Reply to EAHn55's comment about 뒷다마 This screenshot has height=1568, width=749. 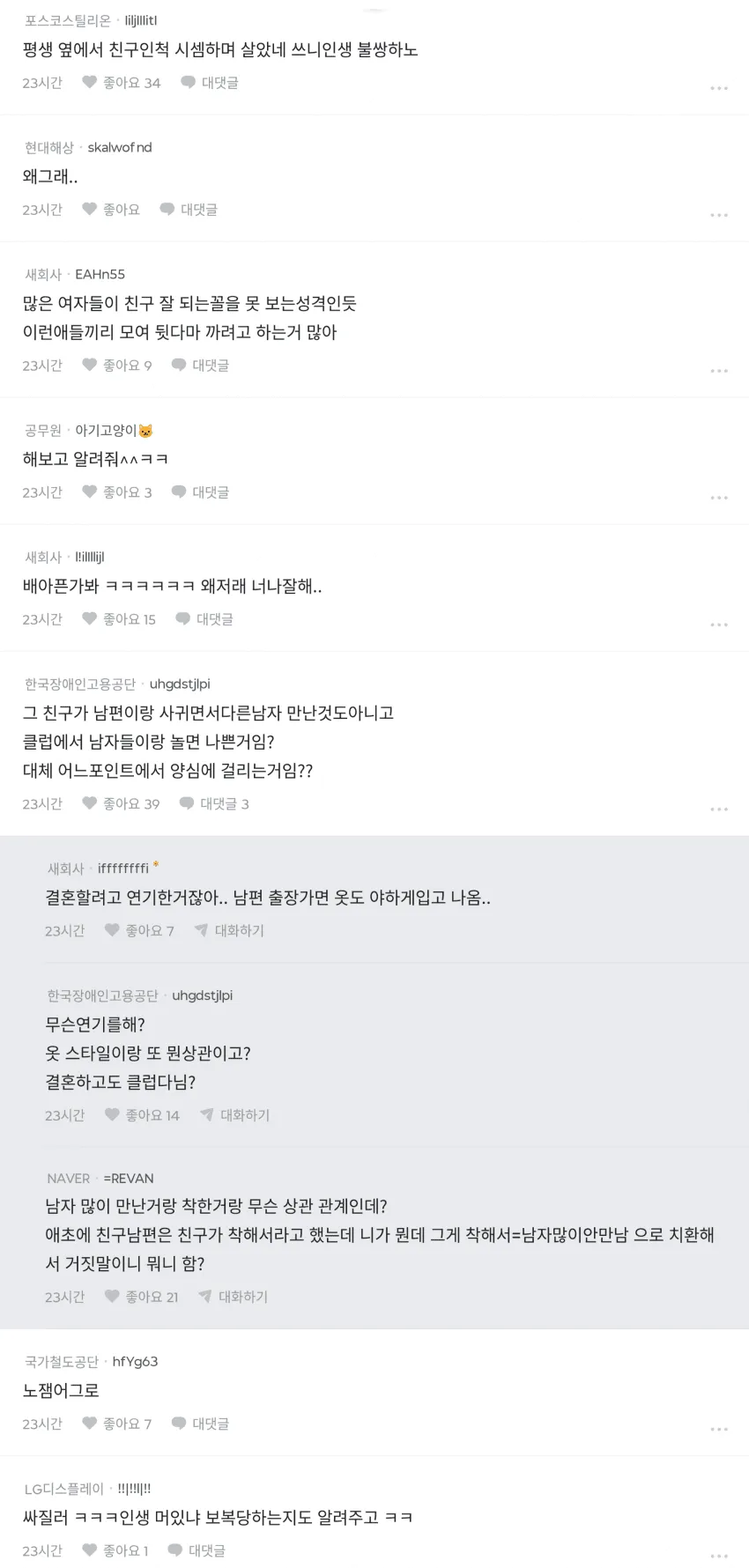200,366
